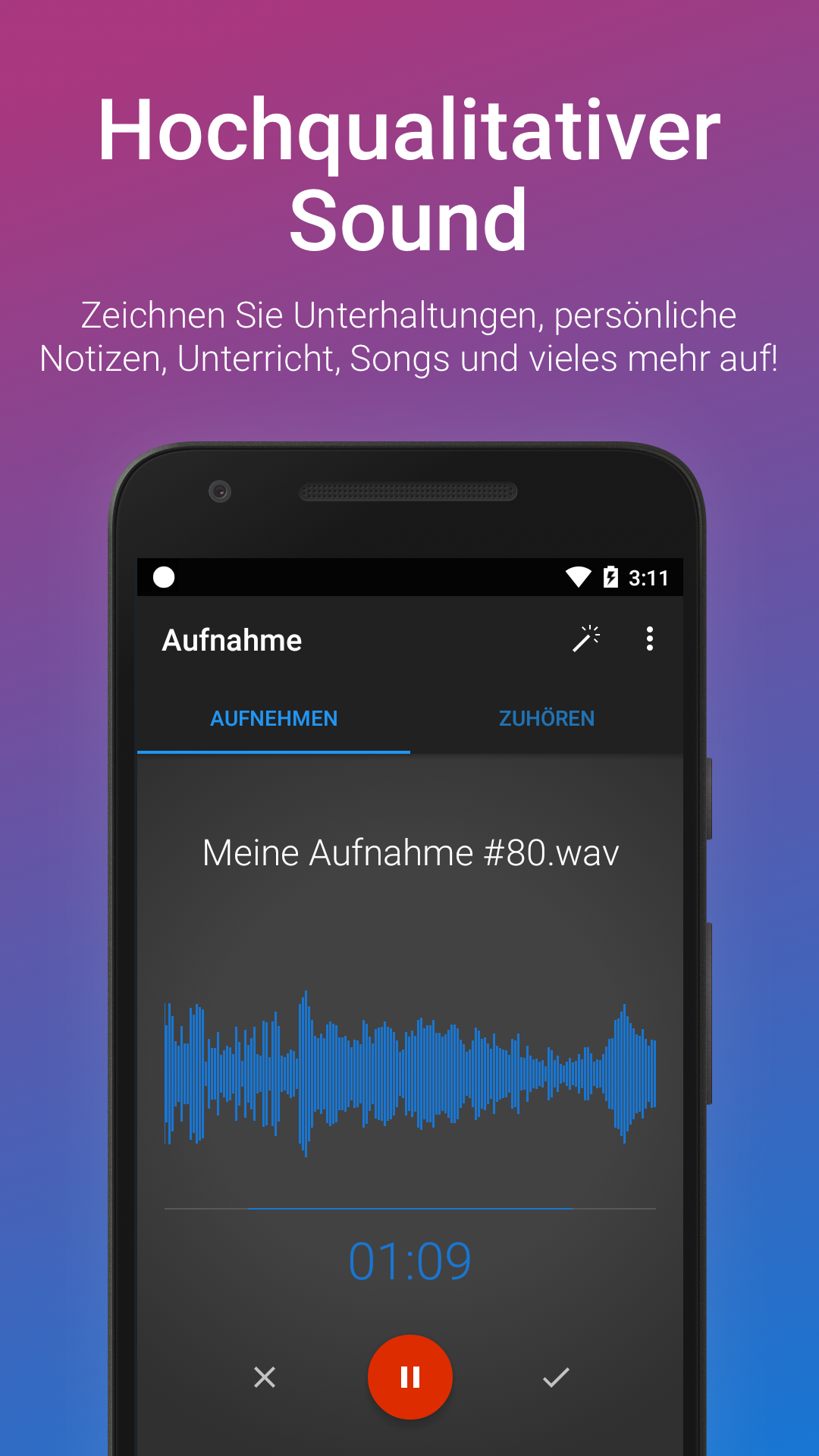Viewport: 819px width, 1456px height.
Task: Open the effects dropdown via wand icon
Action: click(586, 639)
